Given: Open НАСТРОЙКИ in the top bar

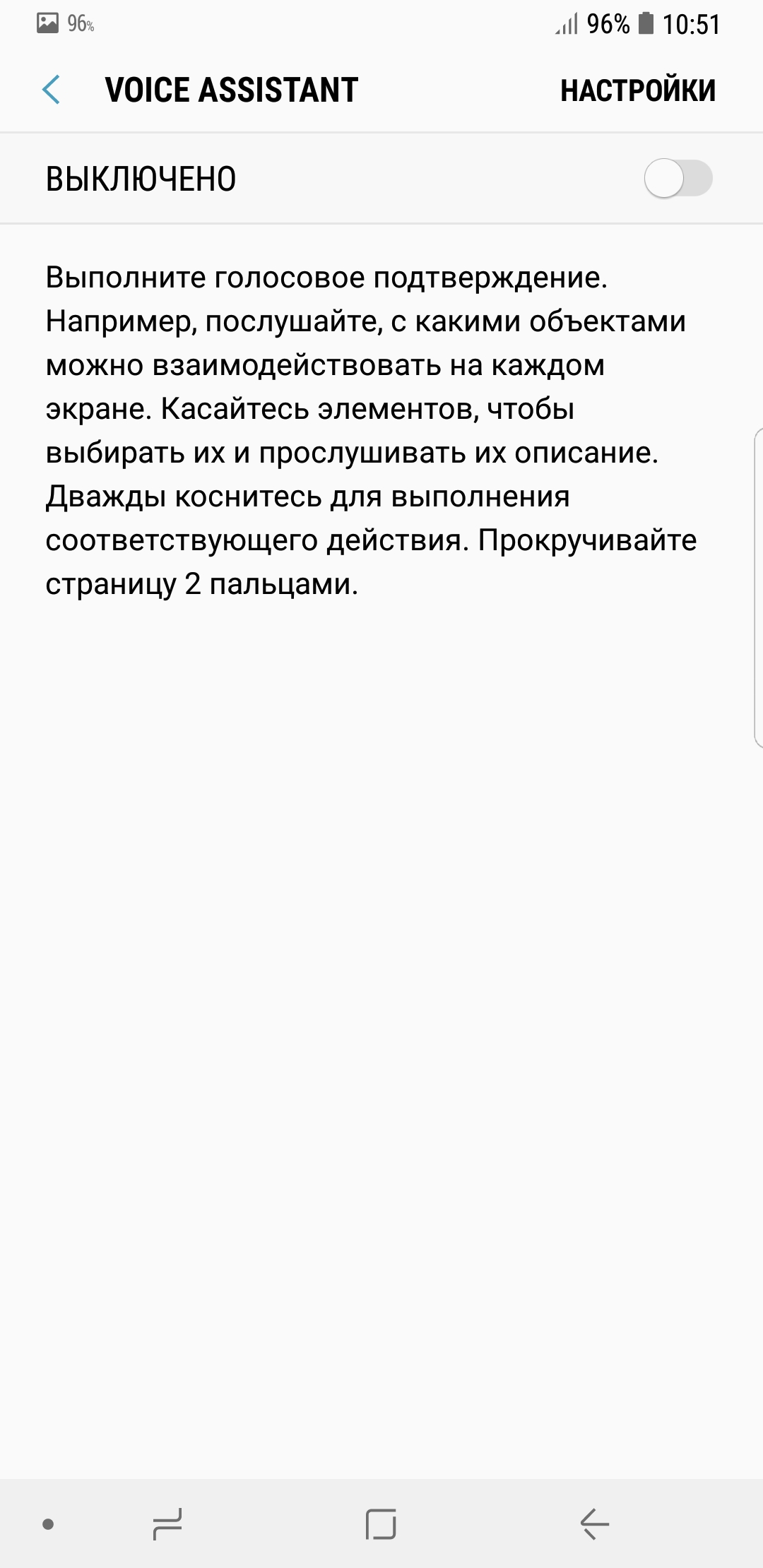Looking at the screenshot, I should click(638, 90).
